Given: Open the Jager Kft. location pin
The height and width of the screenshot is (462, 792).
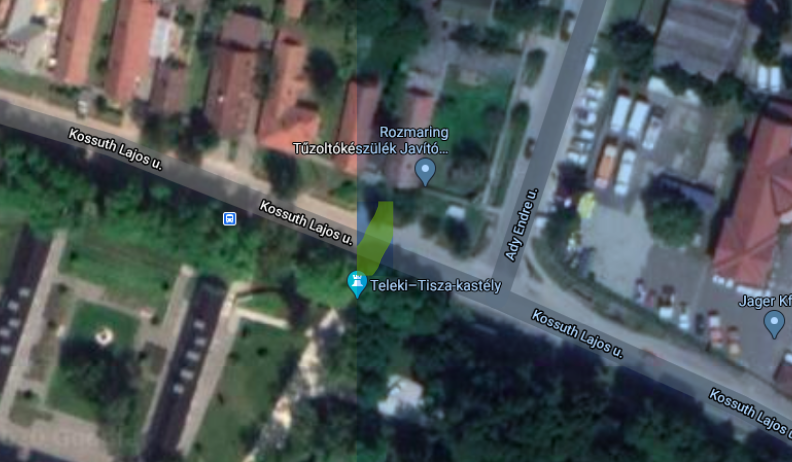Looking at the screenshot, I should tap(773, 323).
